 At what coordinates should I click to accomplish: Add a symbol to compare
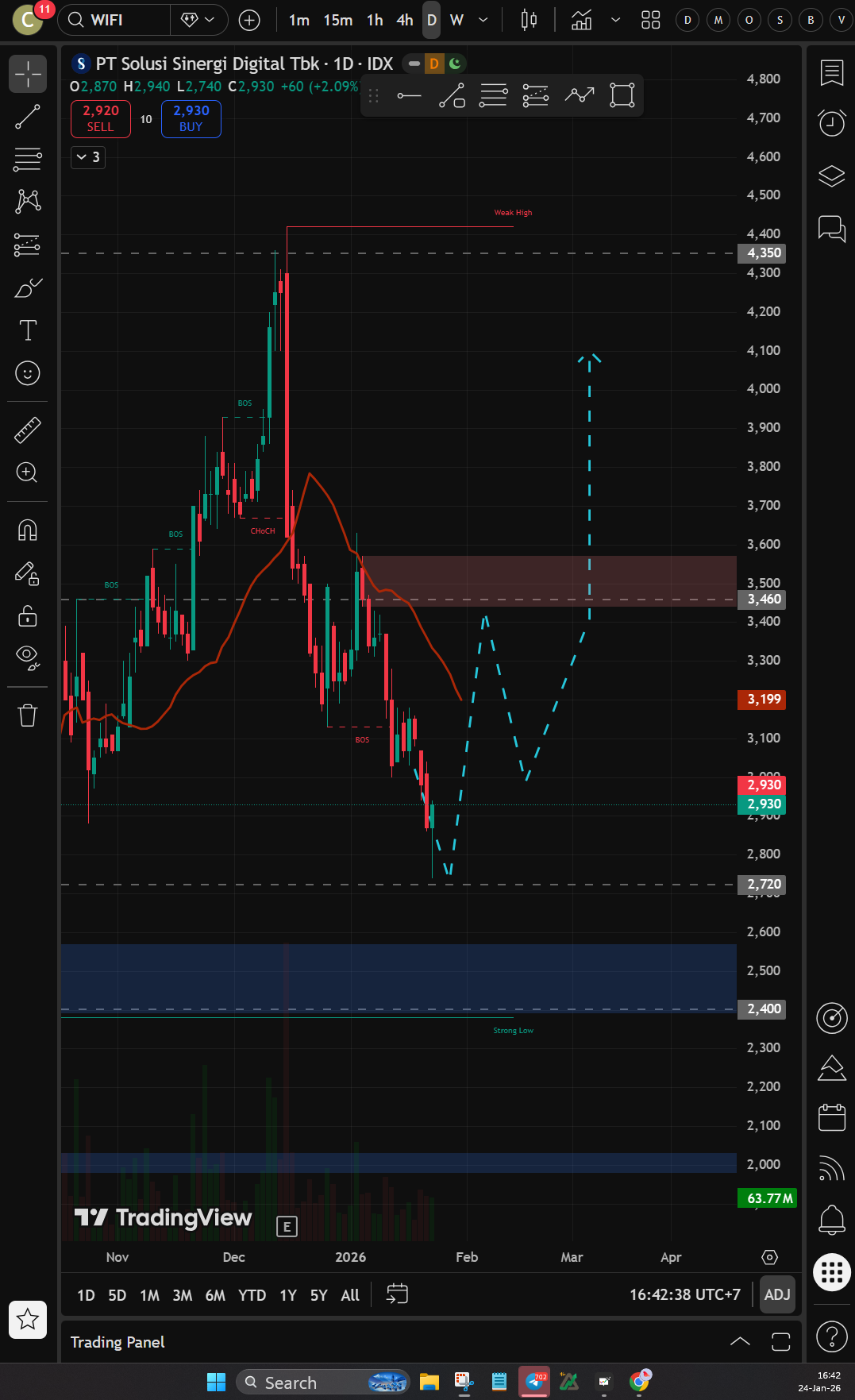249,20
